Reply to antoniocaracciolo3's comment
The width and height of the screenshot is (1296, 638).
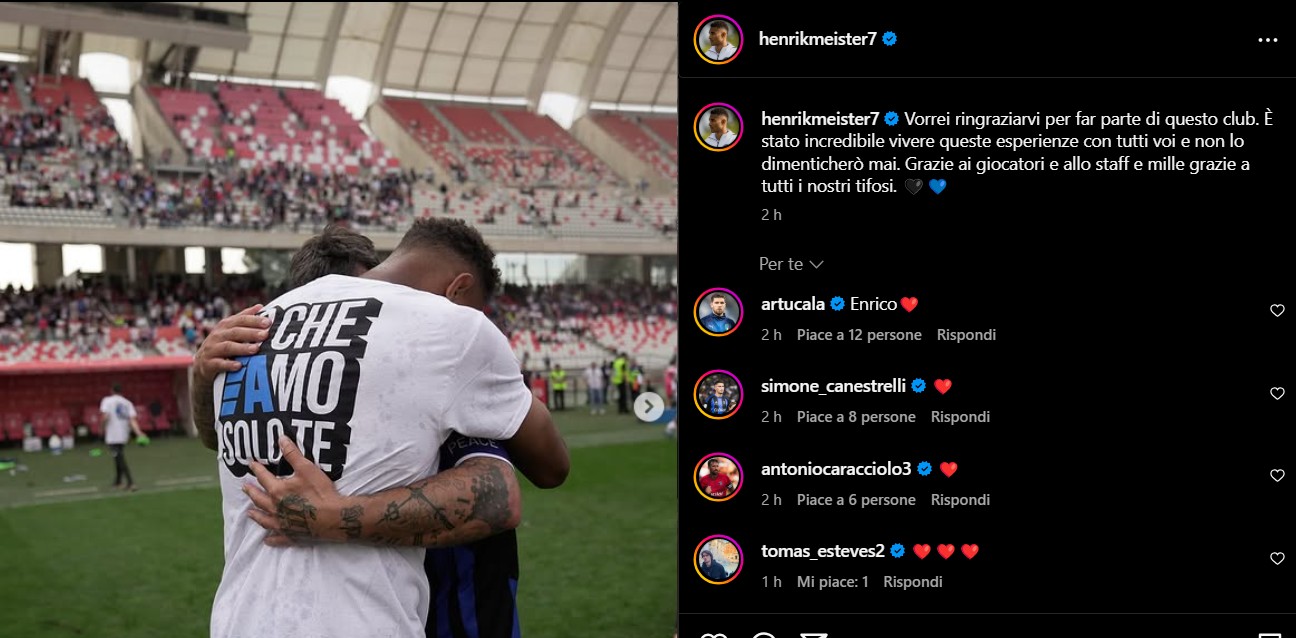tap(960, 500)
